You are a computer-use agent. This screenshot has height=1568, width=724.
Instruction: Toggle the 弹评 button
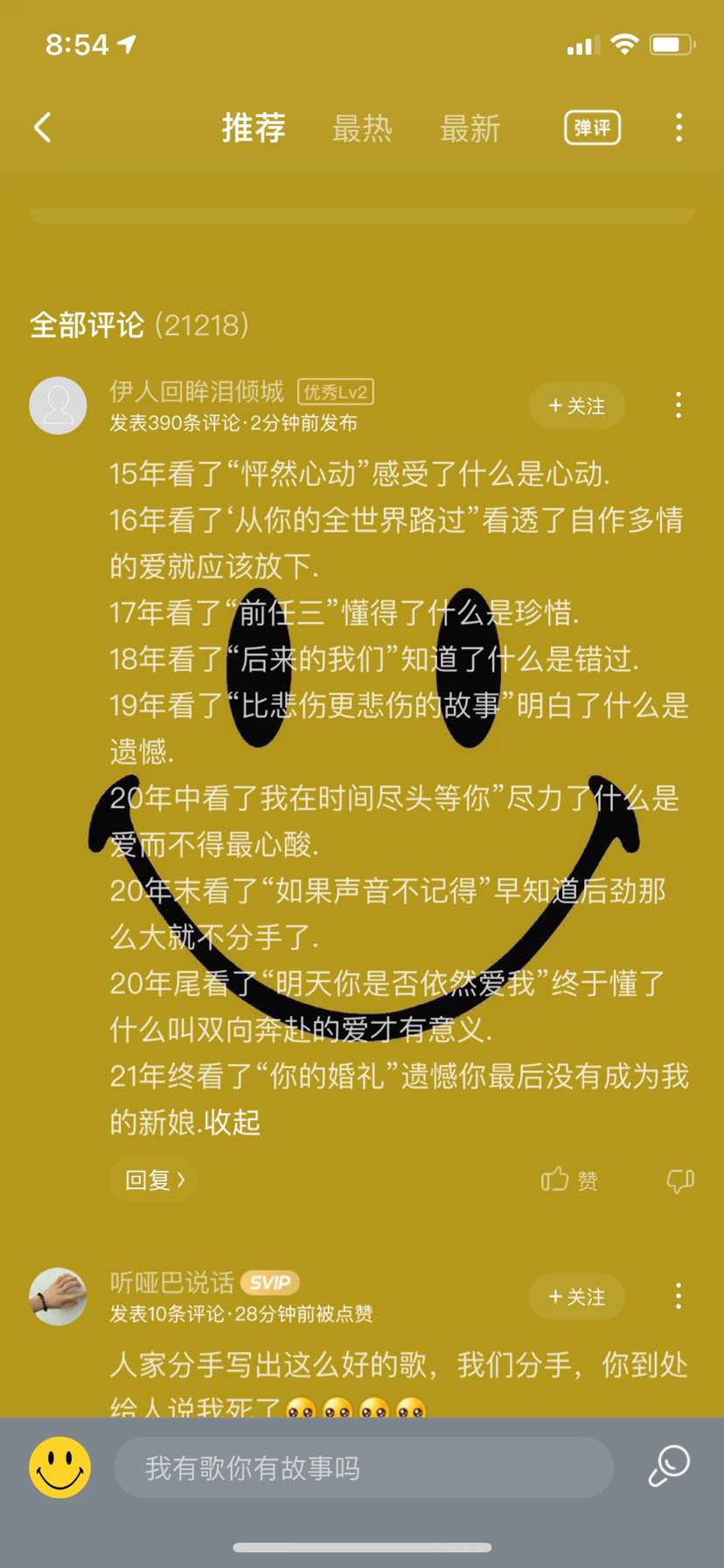click(592, 128)
